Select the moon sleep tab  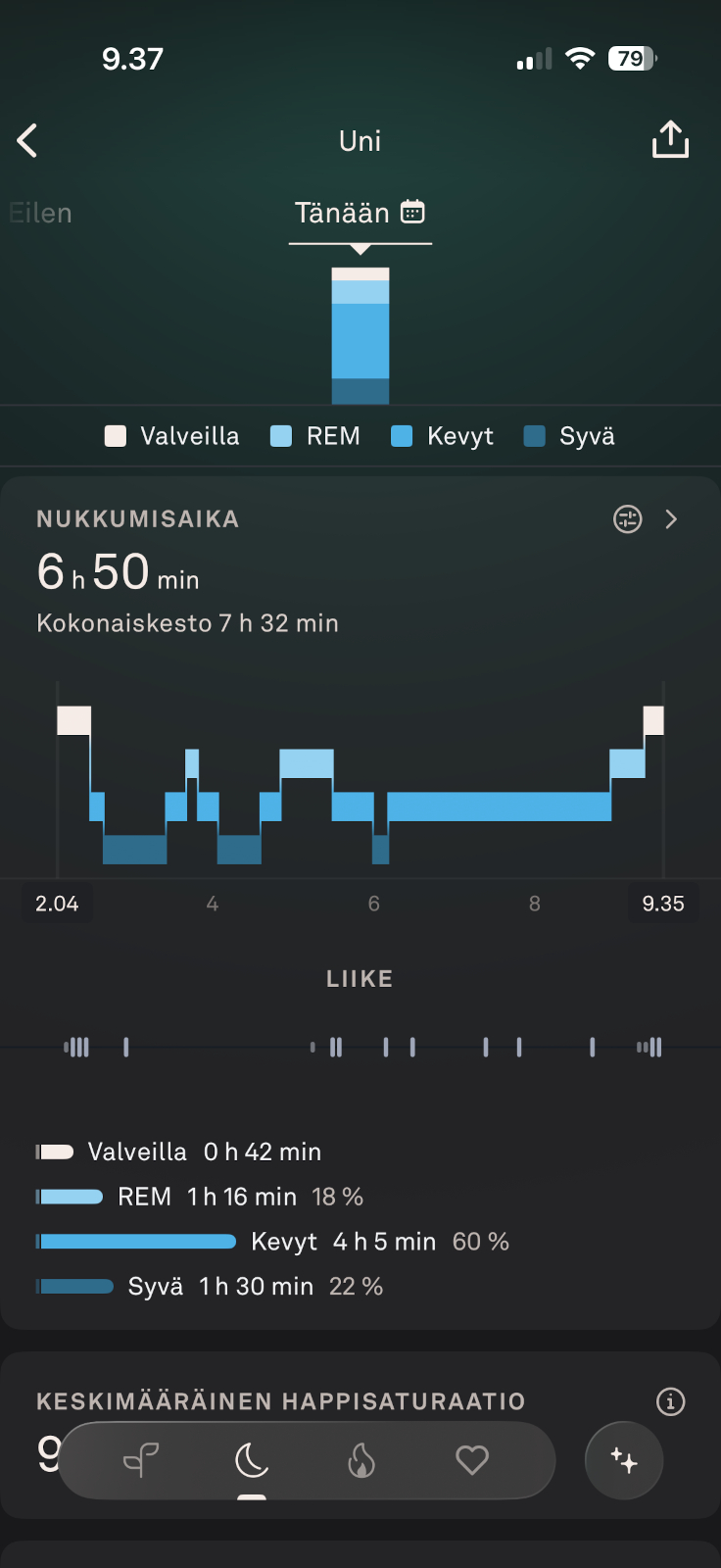click(x=252, y=1460)
